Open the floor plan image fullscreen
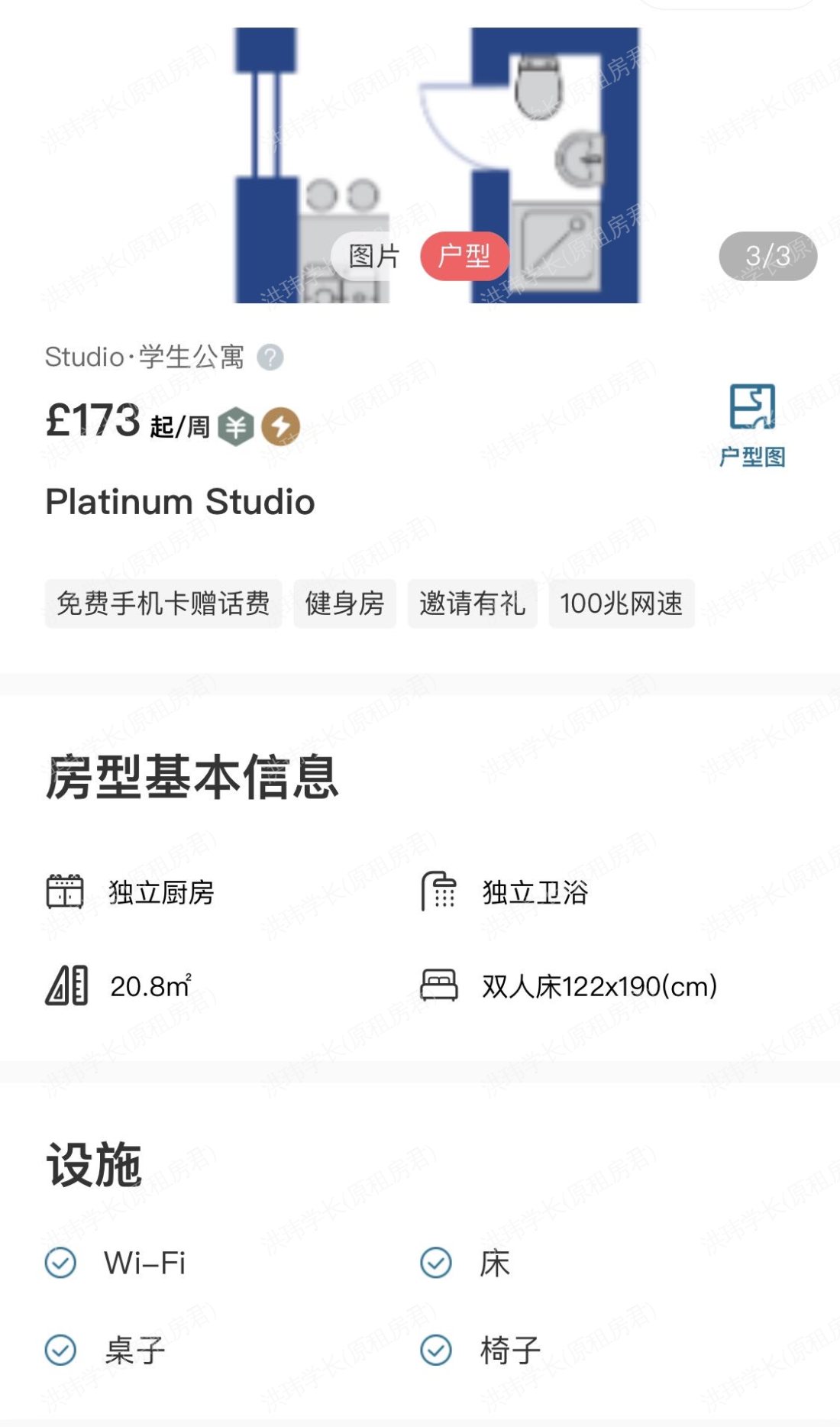 [x=435, y=138]
